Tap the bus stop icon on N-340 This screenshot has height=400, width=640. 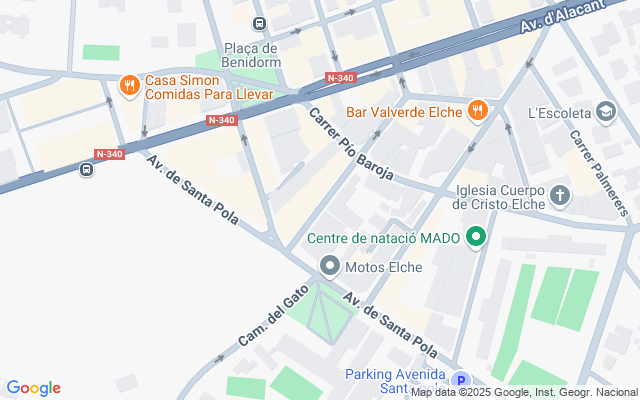(87, 169)
